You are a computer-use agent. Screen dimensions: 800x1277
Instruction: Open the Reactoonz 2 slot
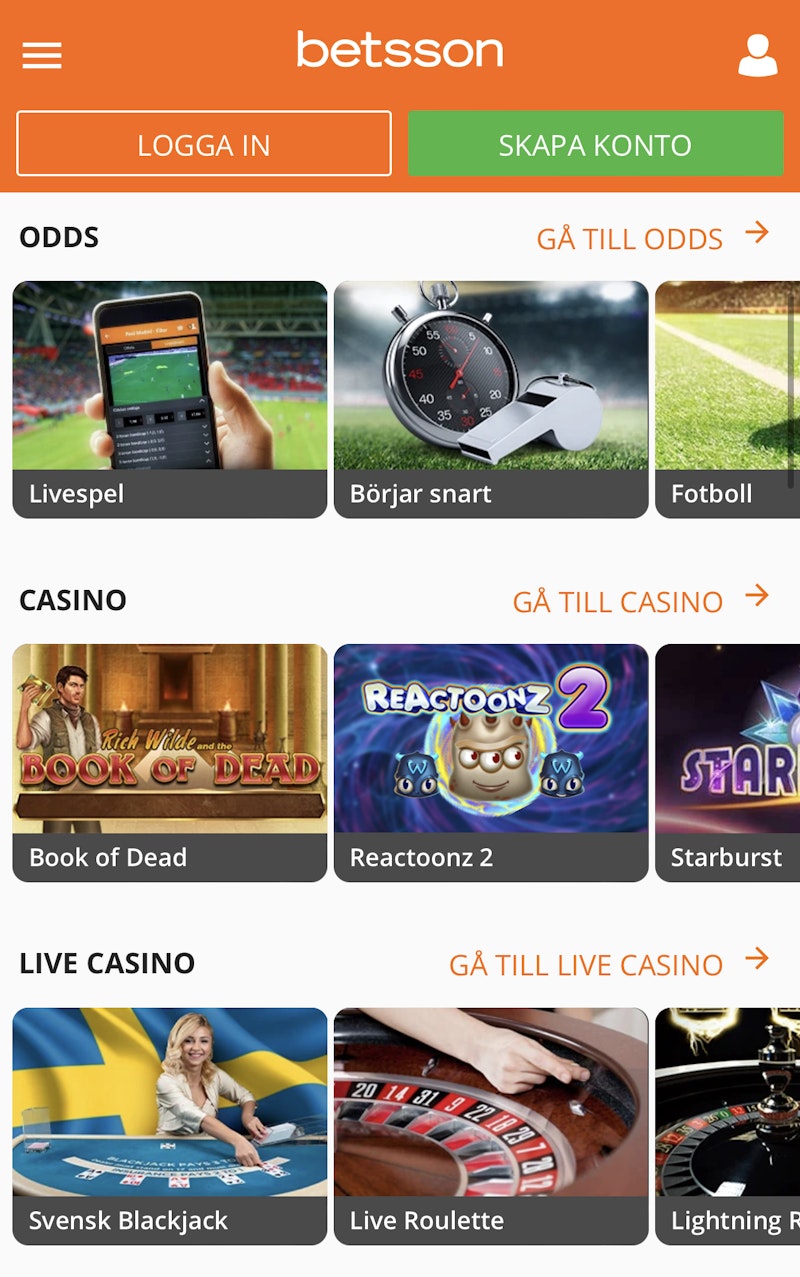point(491,761)
